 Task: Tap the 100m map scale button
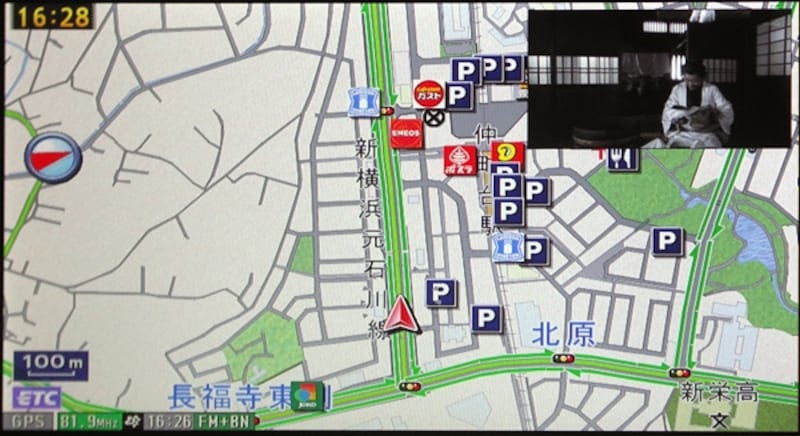(x=50, y=364)
